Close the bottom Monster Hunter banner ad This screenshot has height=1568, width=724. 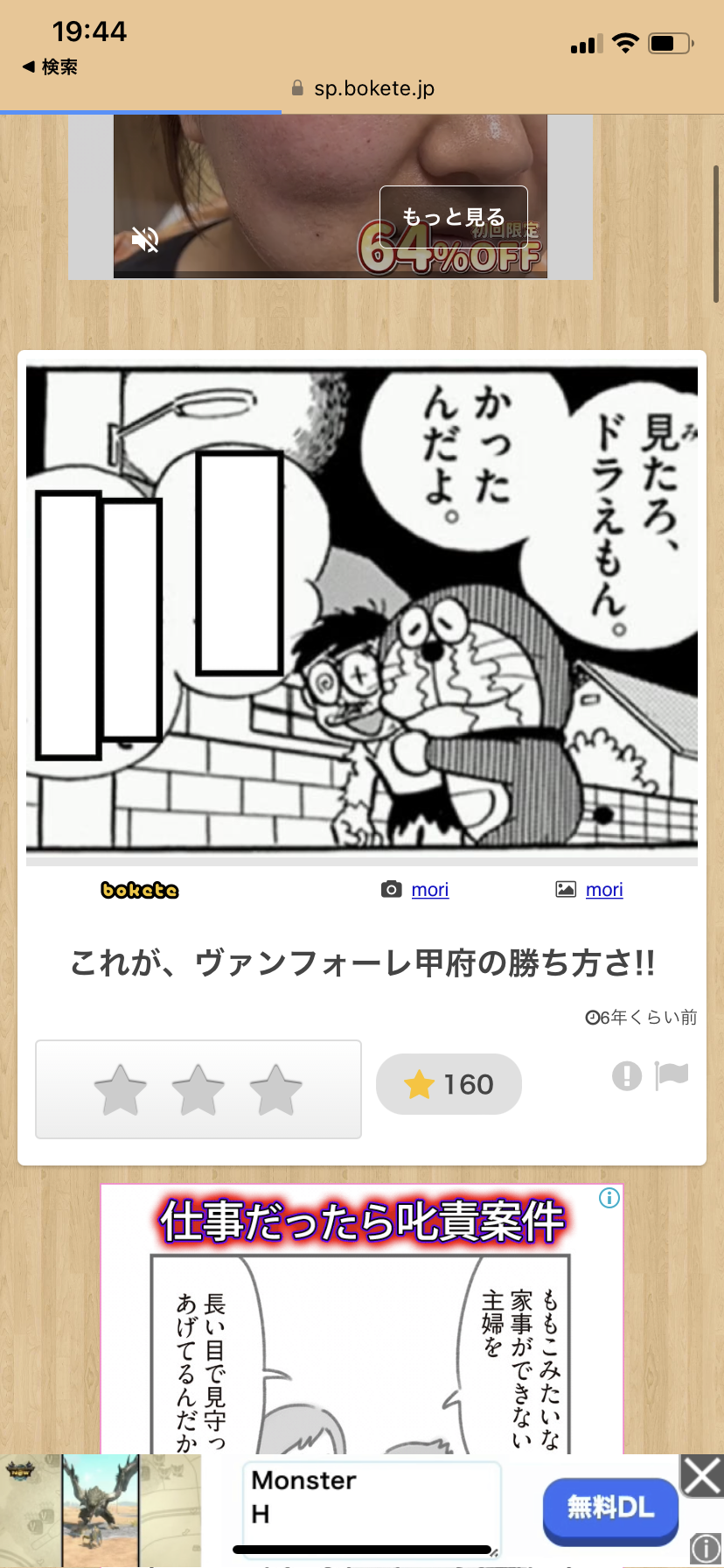coord(702,1476)
